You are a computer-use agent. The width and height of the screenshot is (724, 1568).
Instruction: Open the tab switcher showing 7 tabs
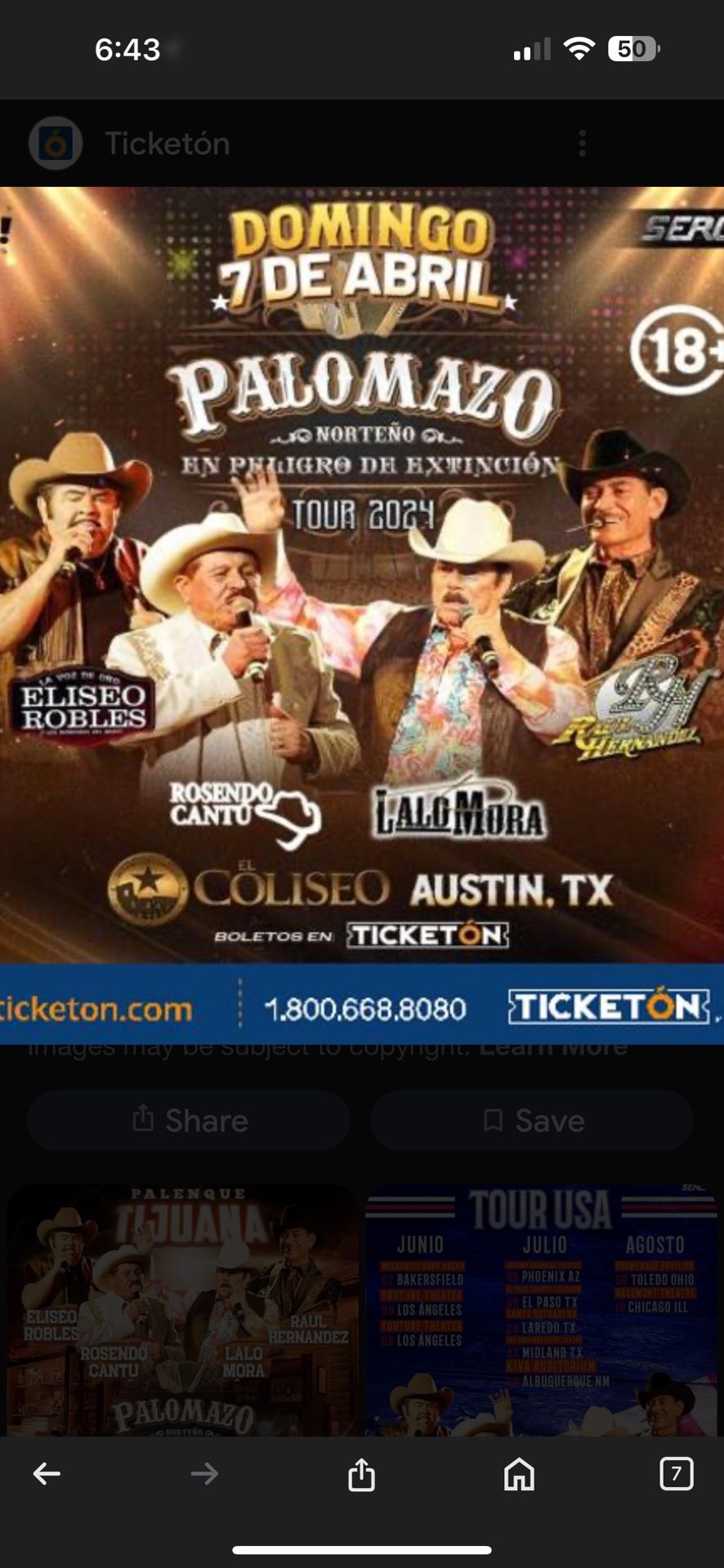click(676, 1475)
